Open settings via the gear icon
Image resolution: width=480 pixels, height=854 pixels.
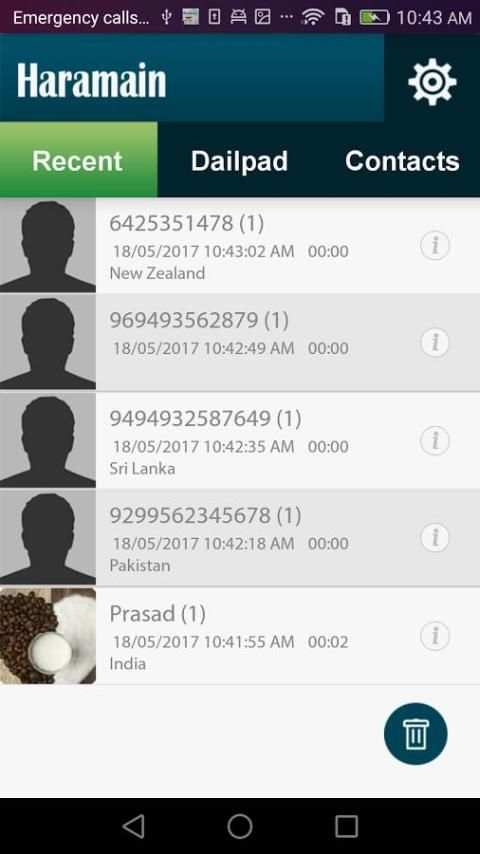[432, 81]
